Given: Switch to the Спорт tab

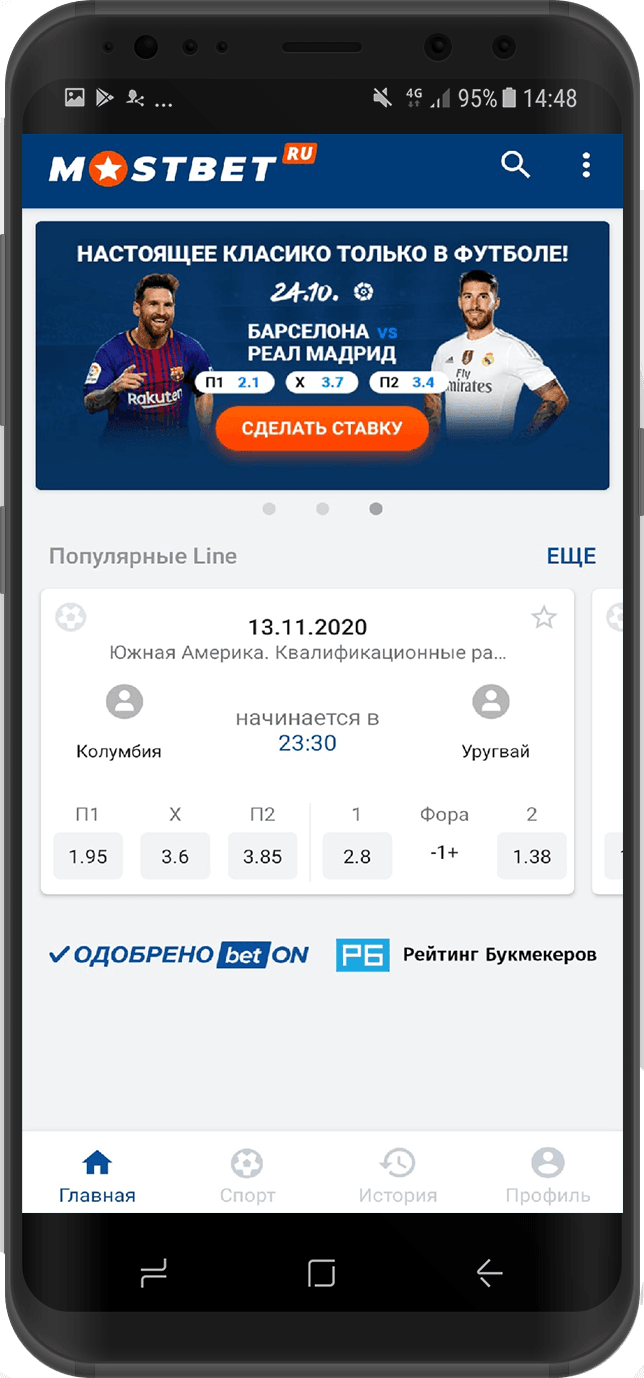Looking at the screenshot, I should pyautogui.click(x=247, y=1176).
